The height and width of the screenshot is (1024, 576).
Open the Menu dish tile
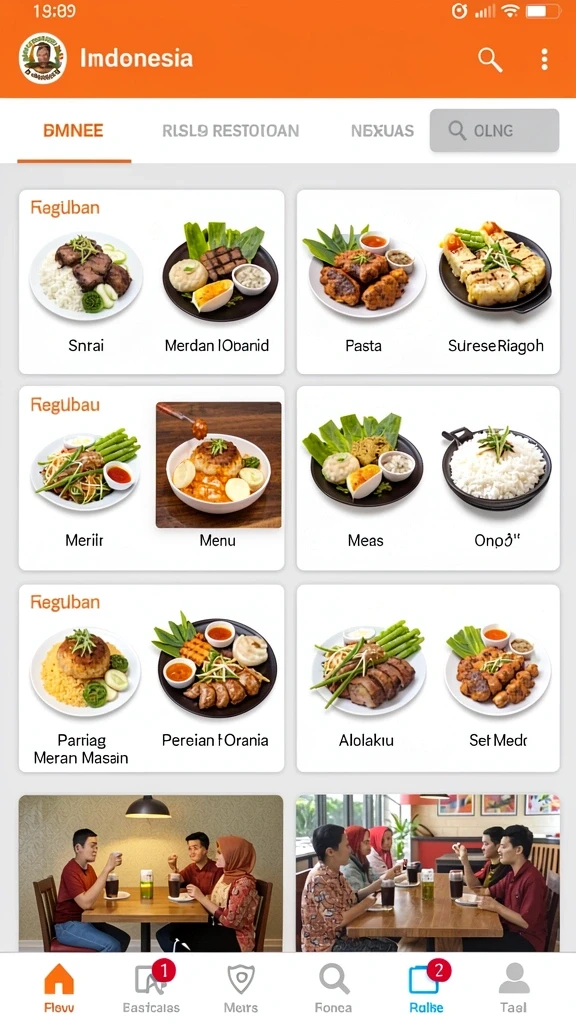pyautogui.click(x=218, y=475)
